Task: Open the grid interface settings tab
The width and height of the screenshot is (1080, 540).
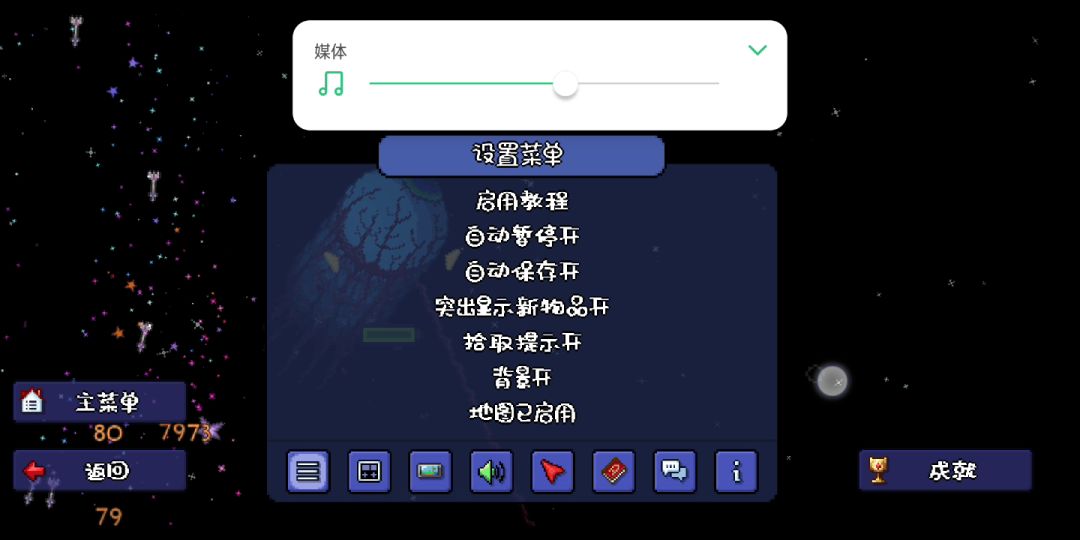Action: click(369, 471)
